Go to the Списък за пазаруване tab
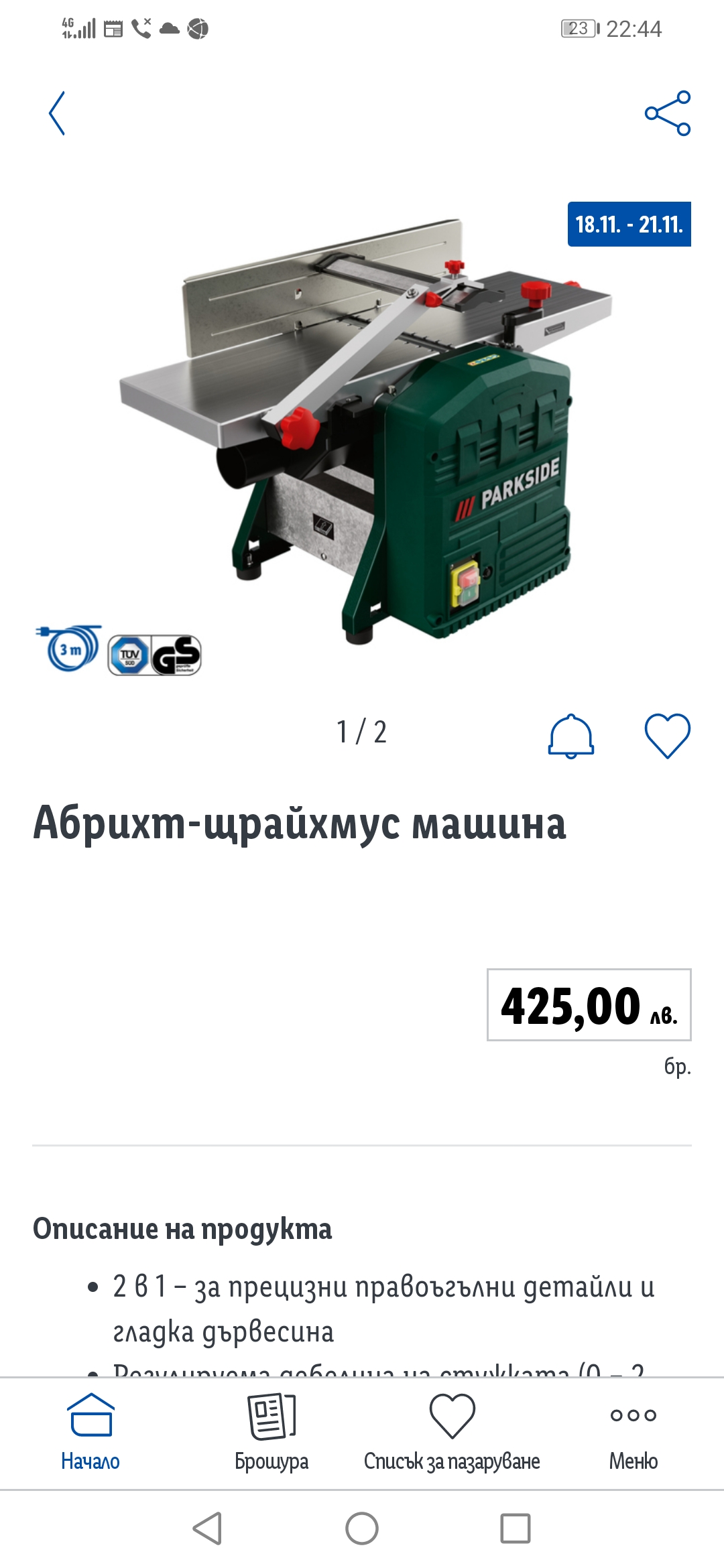 [x=452, y=1431]
